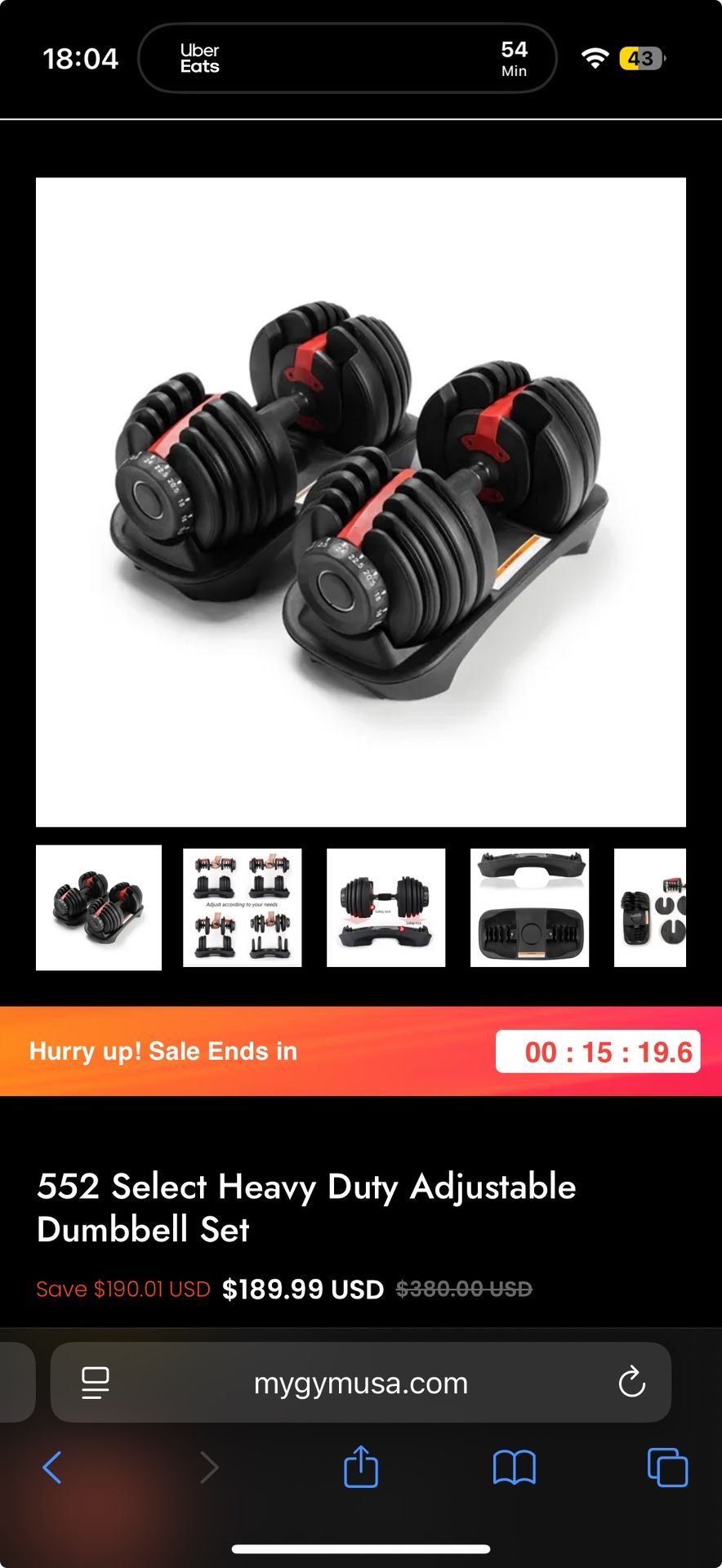Viewport: 722px width, 1568px height.
Task: Open the page settings menu in the address bar
Action: pyautogui.click(x=96, y=1383)
